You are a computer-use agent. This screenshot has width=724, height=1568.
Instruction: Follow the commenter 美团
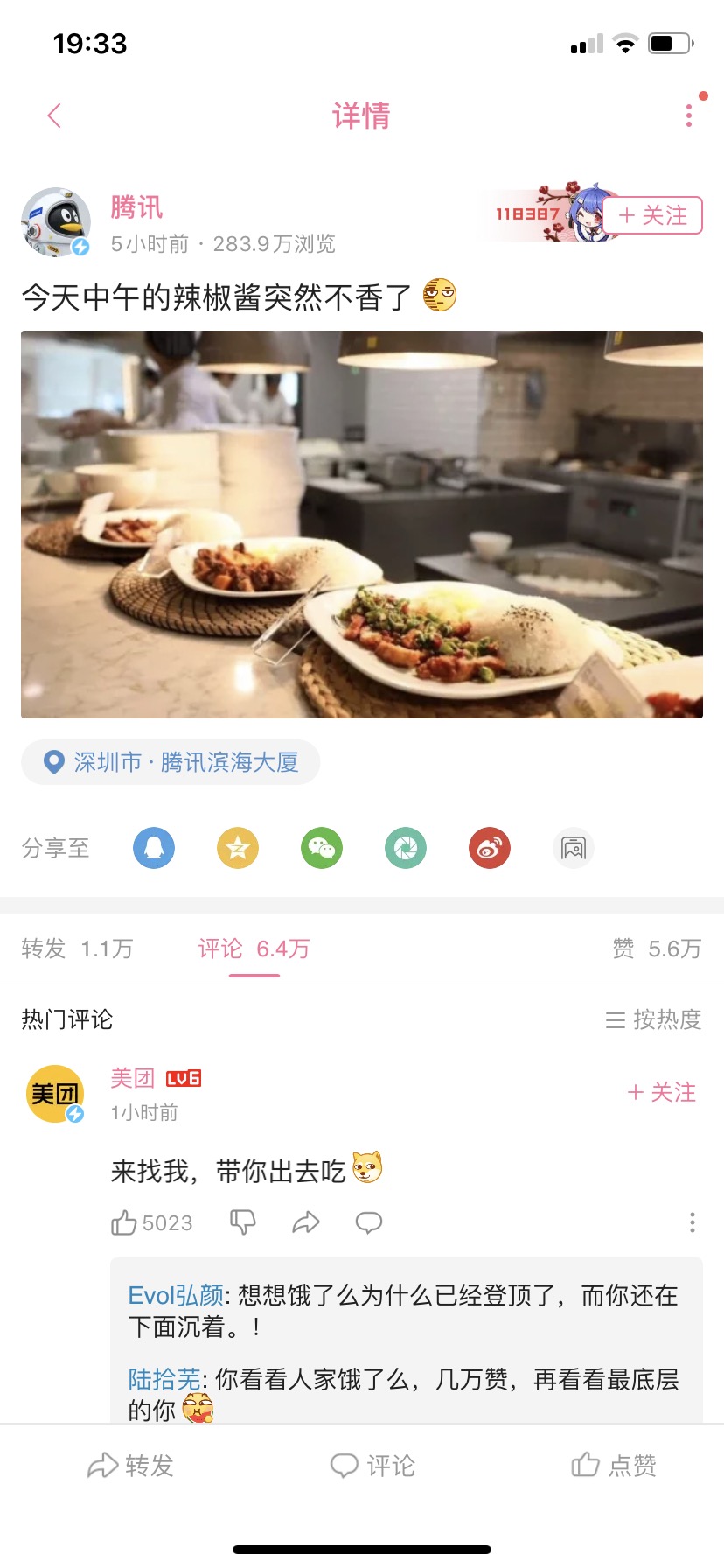662,1092
